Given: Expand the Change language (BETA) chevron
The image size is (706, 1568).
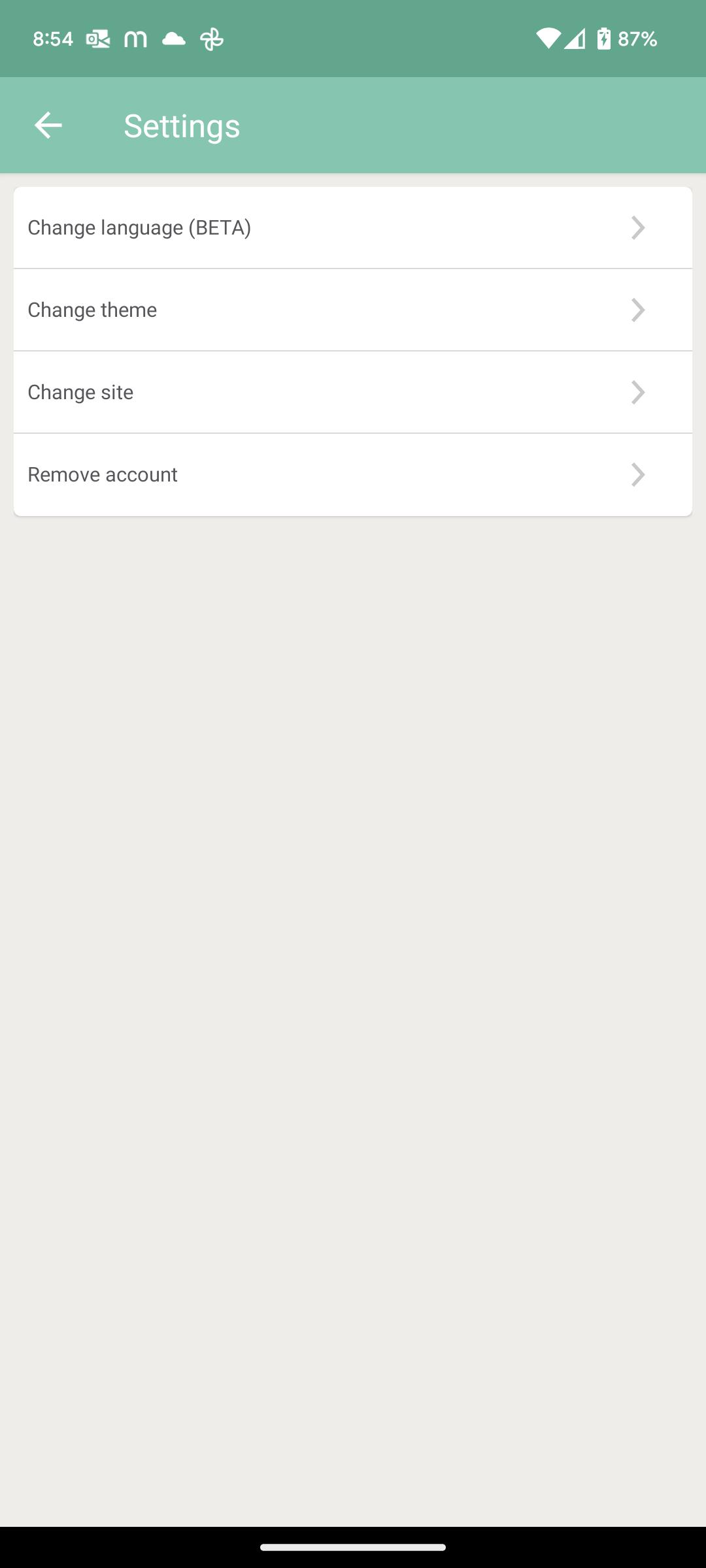Looking at the screenshot, I should click(x=637, y=227).
